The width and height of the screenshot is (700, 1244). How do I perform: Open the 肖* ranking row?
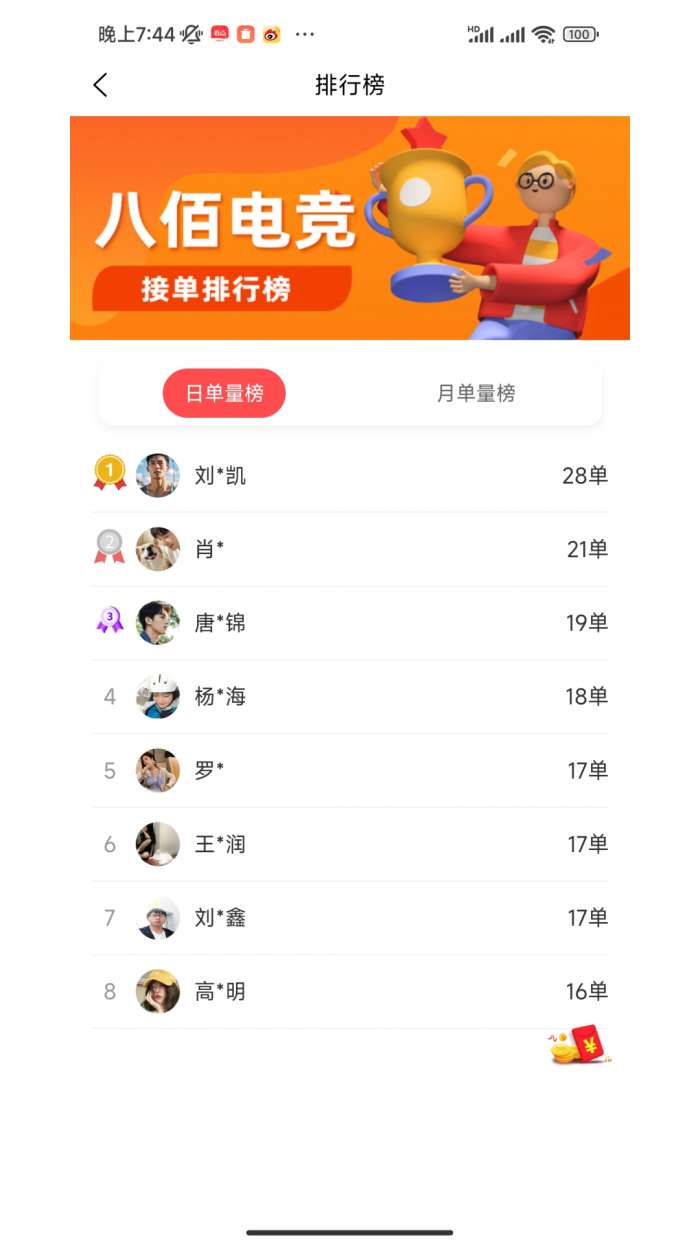(349, 549)
